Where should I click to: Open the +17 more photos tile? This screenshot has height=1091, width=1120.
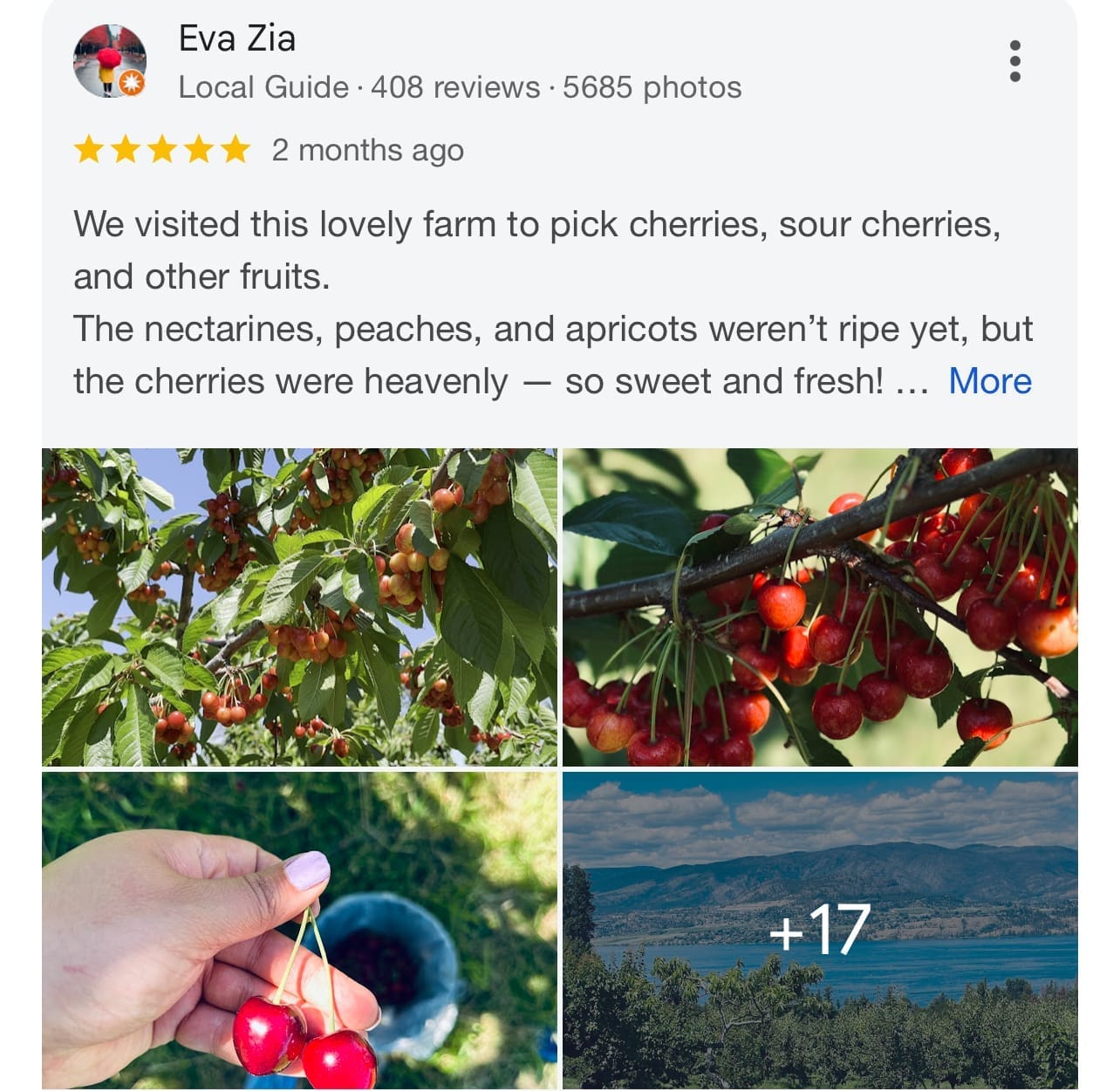click(820, 930)
